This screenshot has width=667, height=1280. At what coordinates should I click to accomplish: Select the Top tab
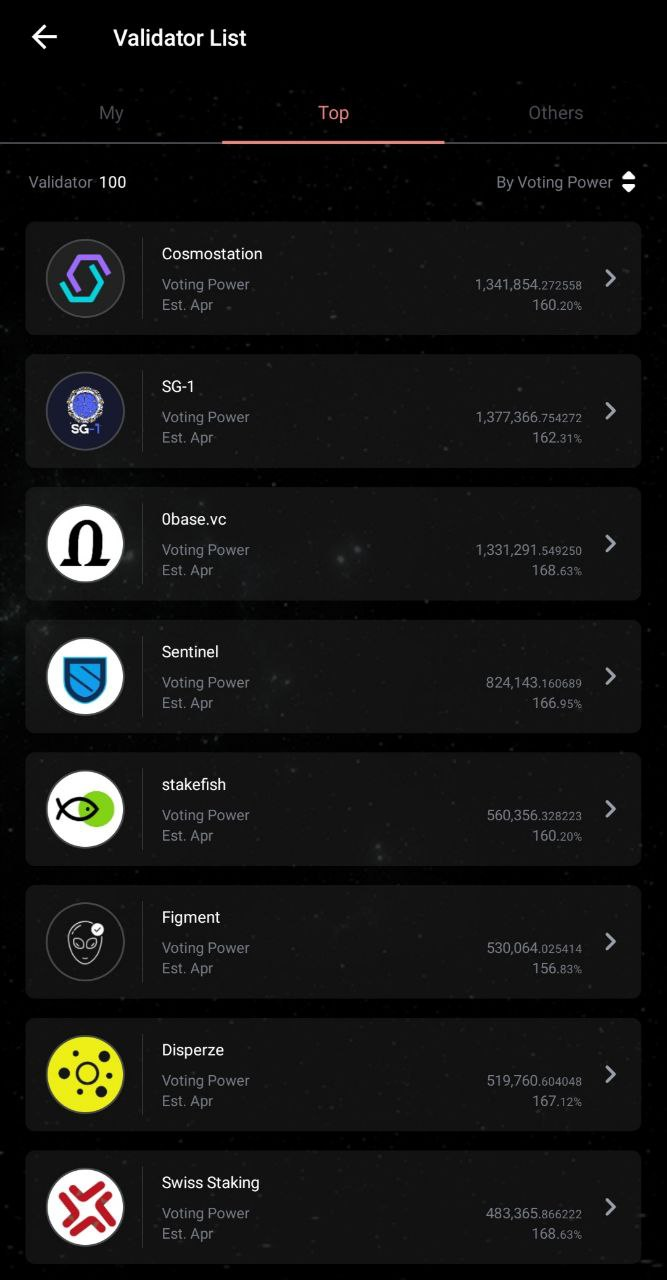(333, 113)
